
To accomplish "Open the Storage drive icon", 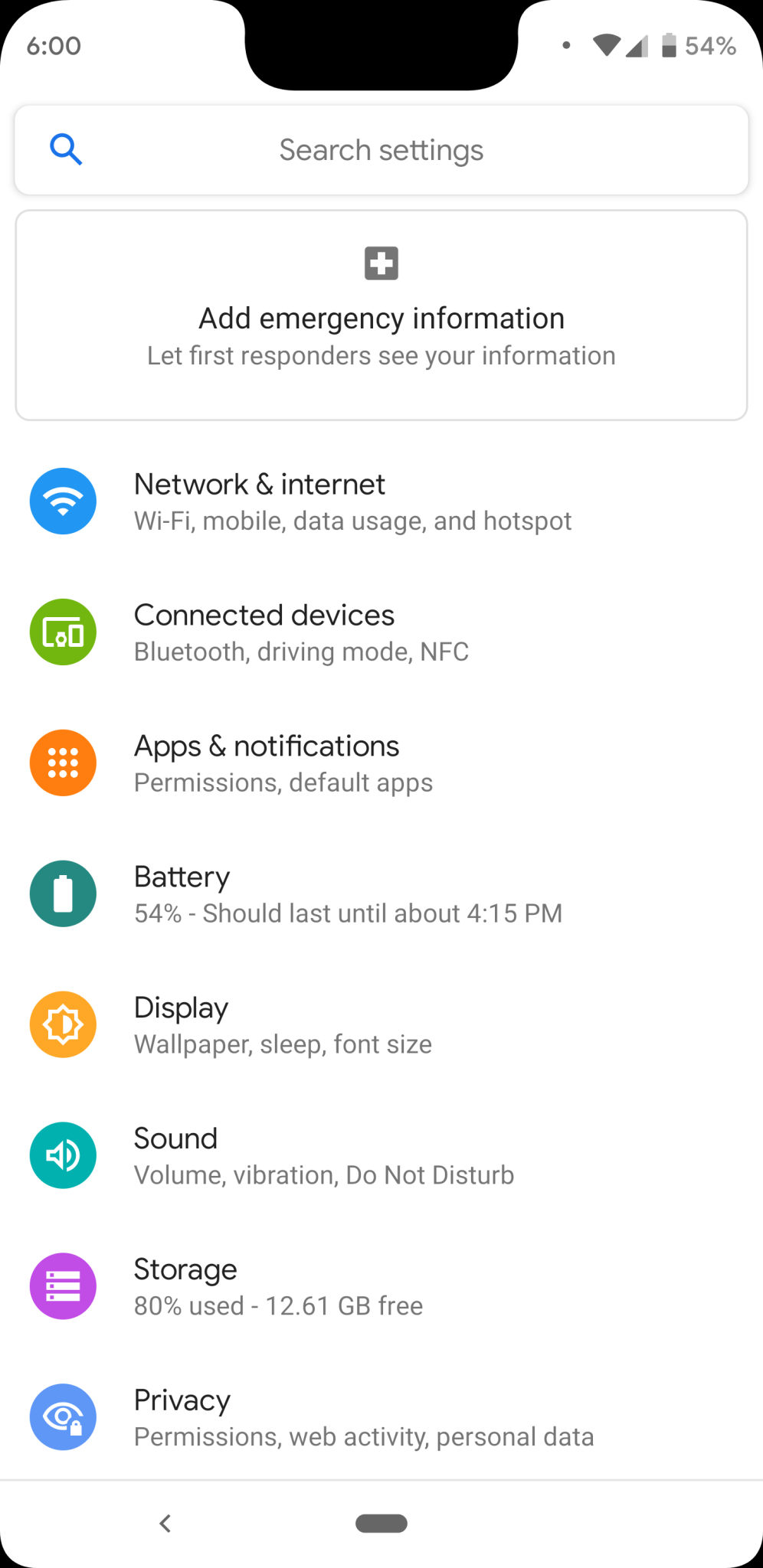I will 63,1286.
